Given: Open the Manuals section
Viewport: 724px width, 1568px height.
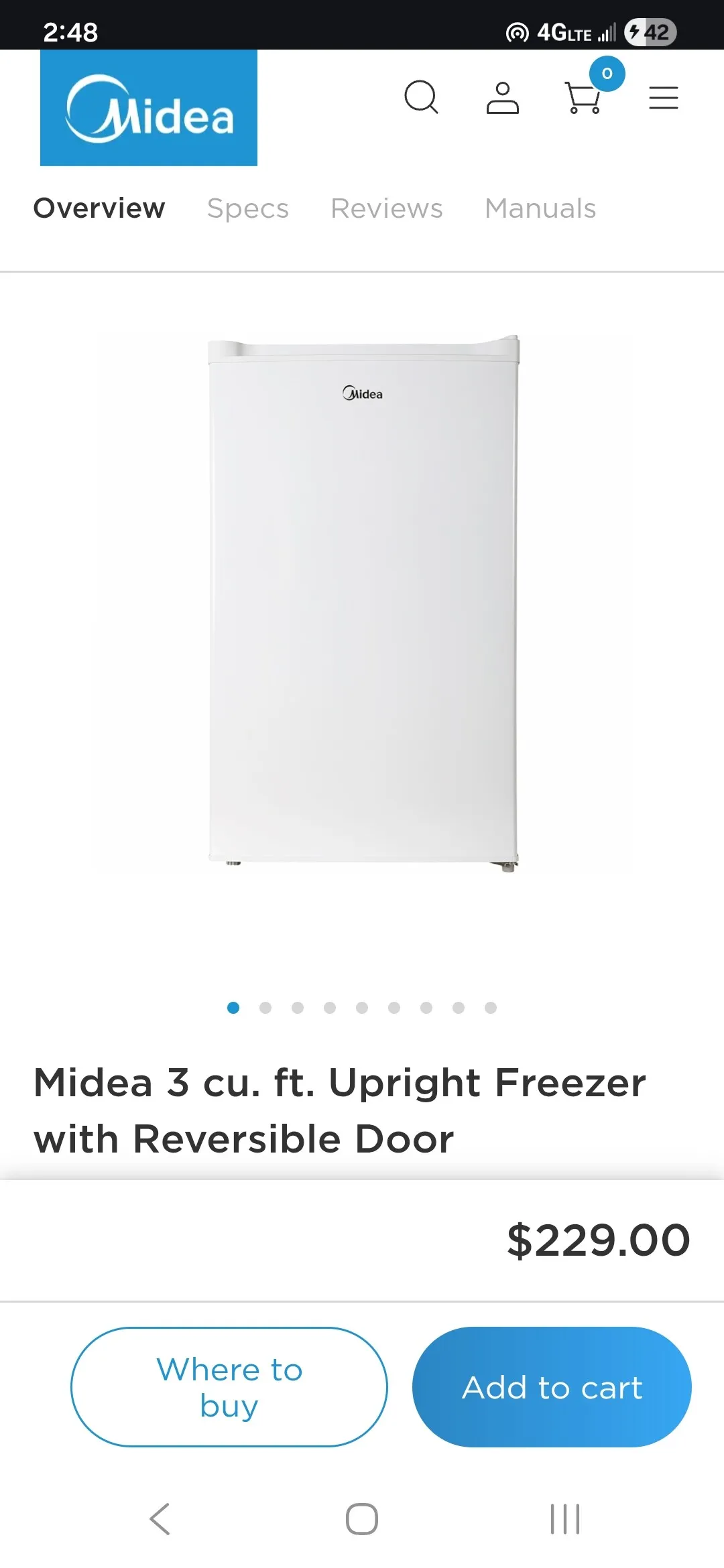Looking at the screenshot, I should [540, 208].
